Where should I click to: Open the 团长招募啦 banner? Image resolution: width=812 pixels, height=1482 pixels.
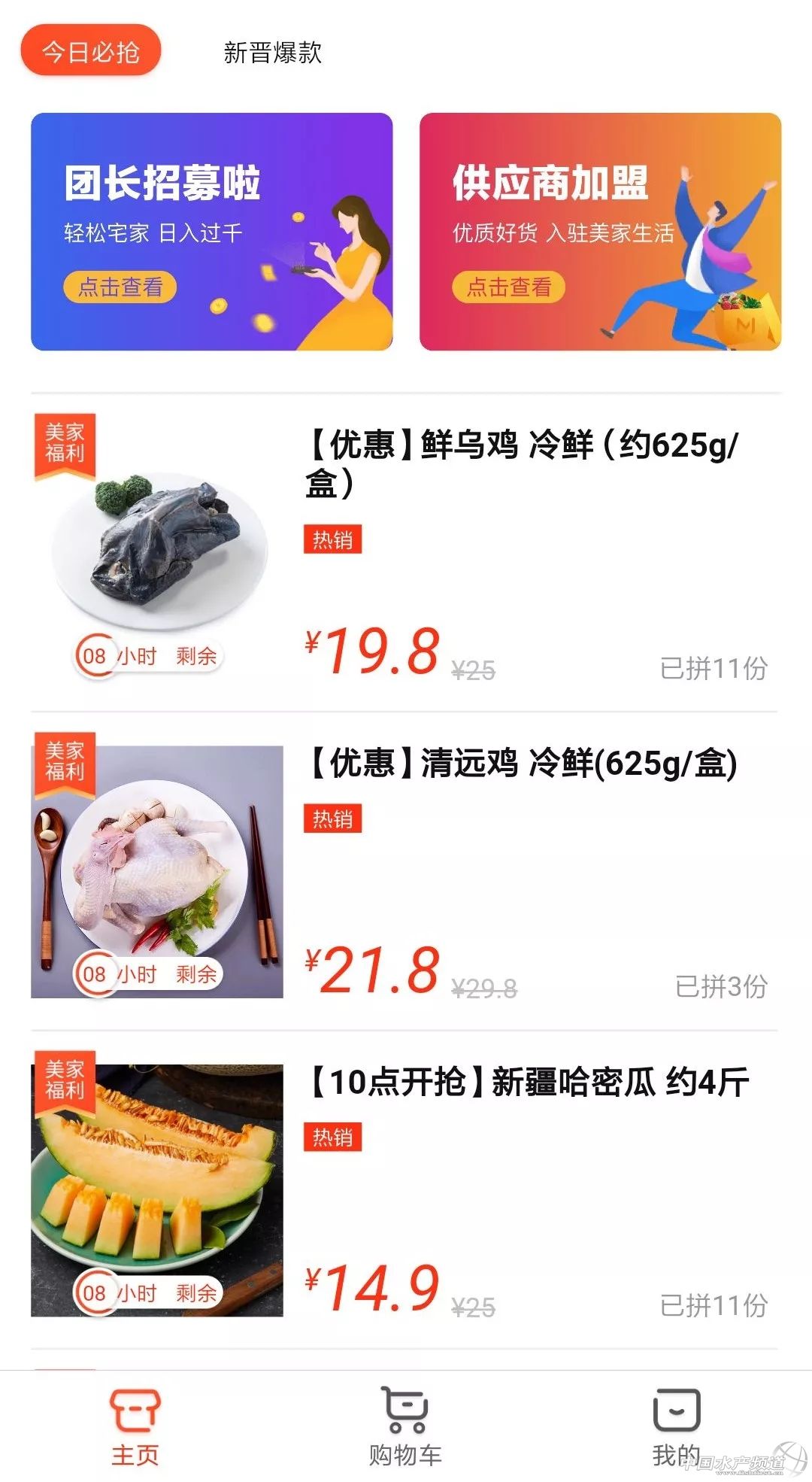[211, 232]
